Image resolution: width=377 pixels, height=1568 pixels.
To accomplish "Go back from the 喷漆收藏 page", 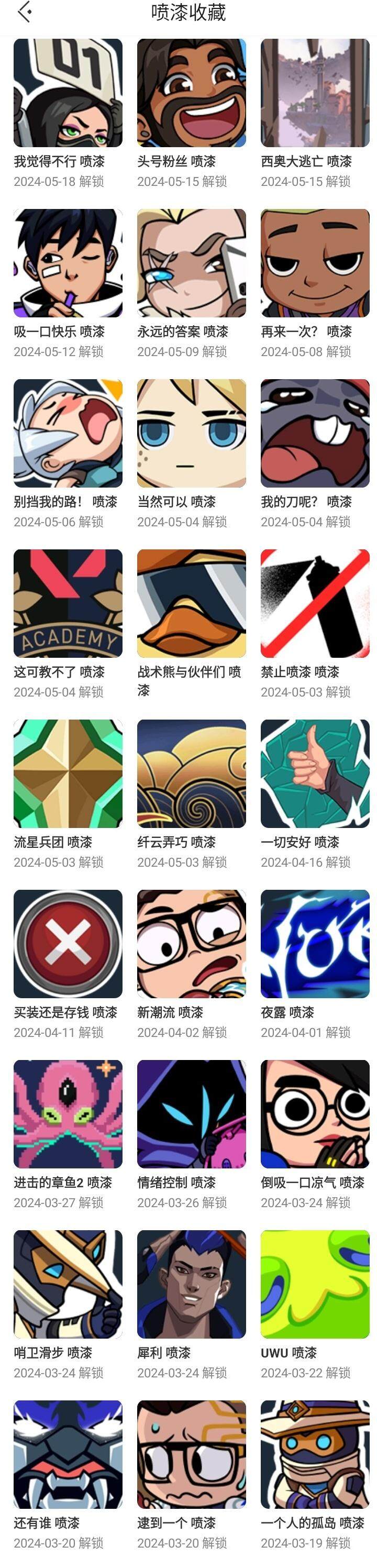I will pyautogui.click(x=25, y=12).
